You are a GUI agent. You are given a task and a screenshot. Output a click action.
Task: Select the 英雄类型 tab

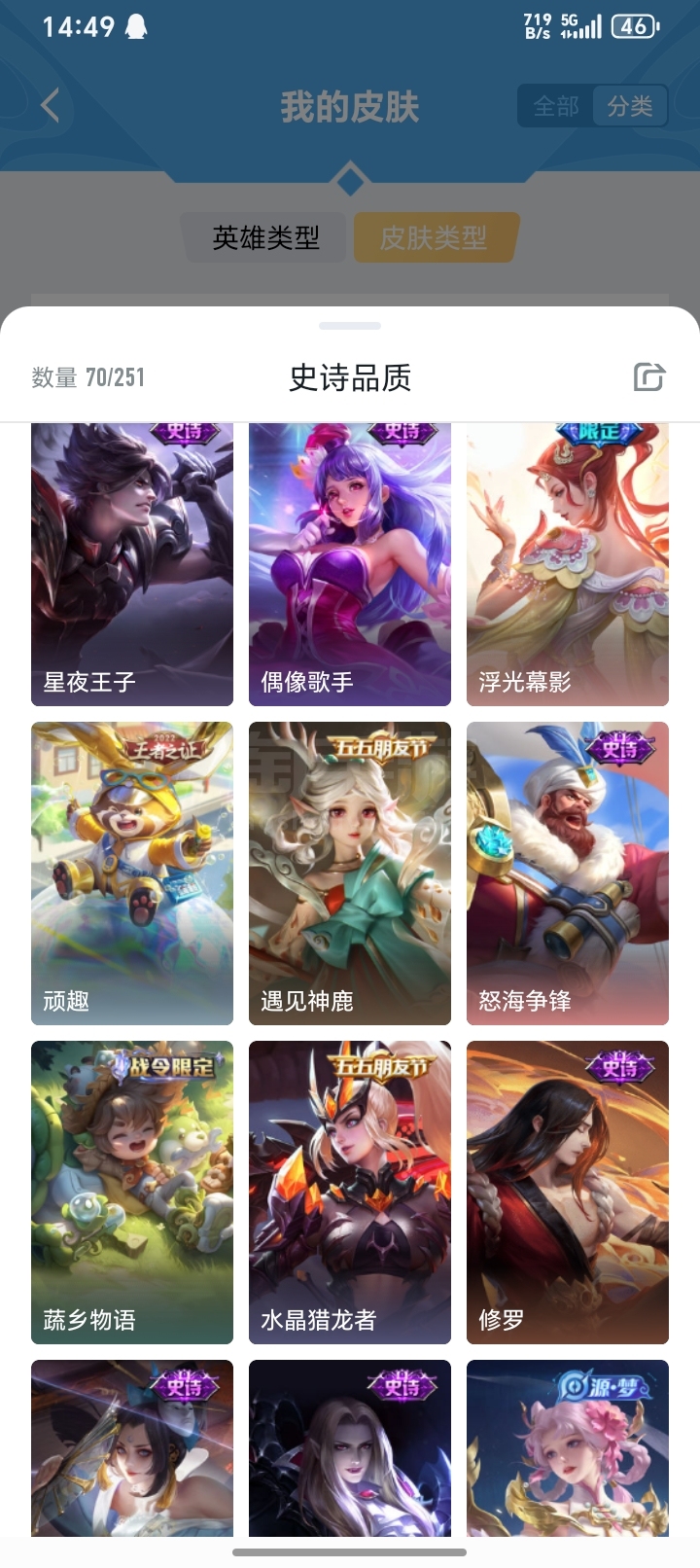265,237
